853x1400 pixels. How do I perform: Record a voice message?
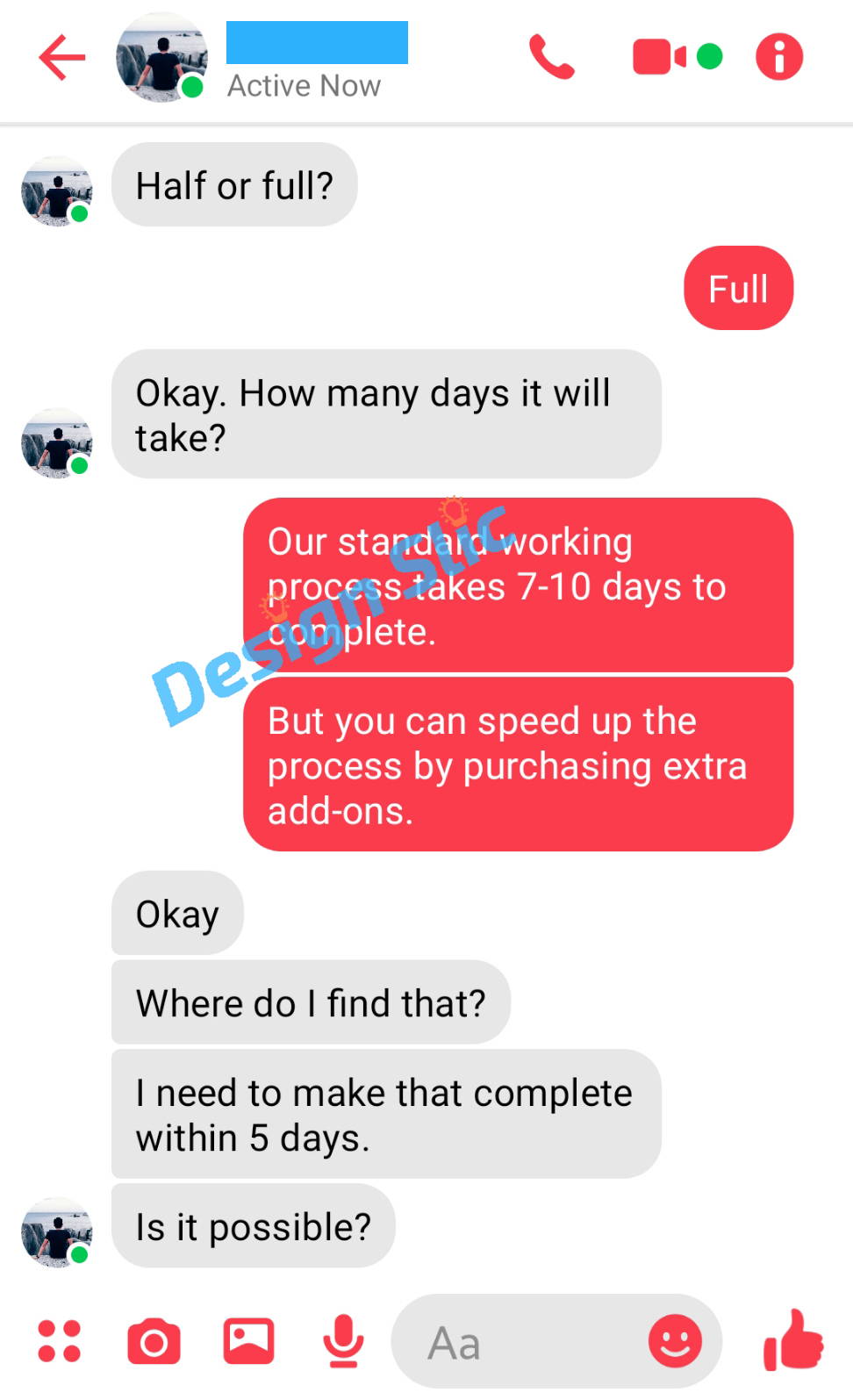343,1341
